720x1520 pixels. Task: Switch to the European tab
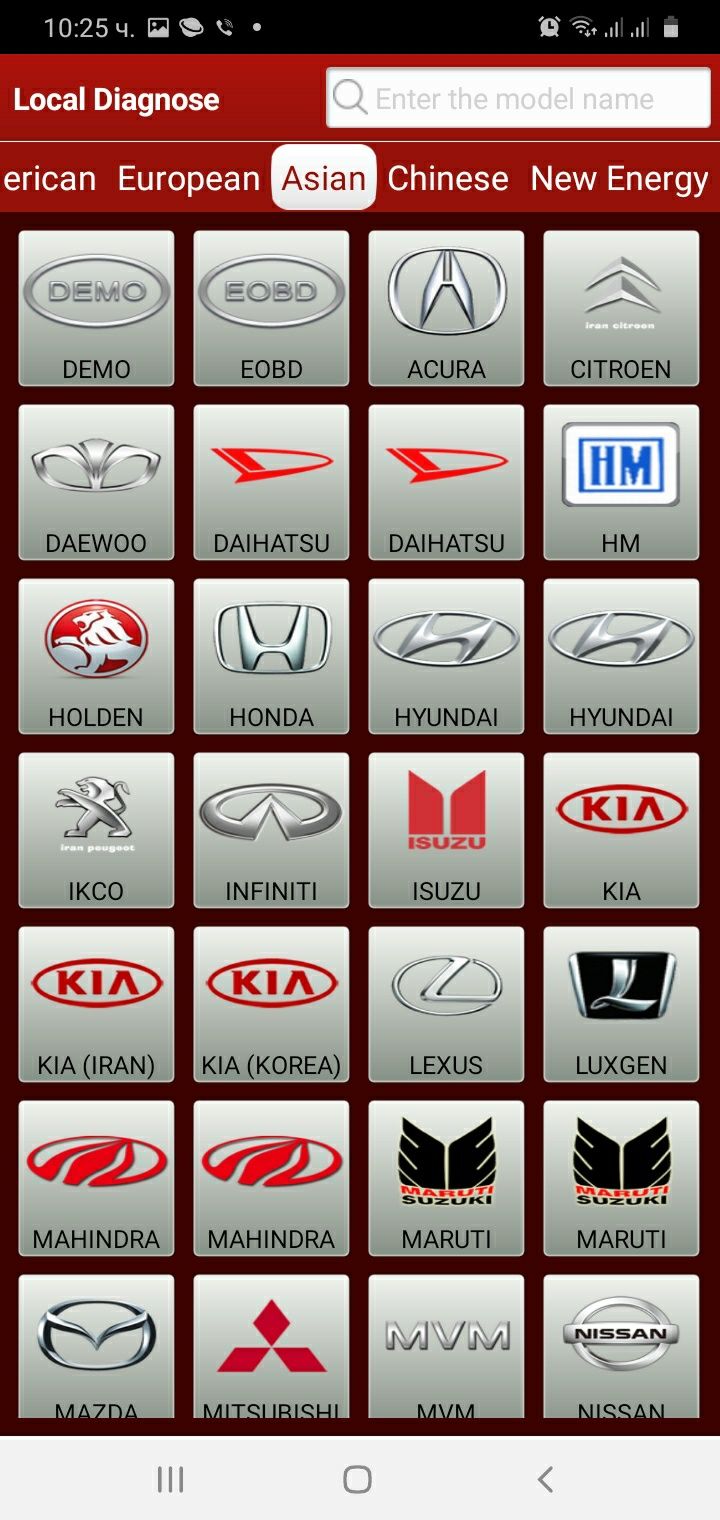click(188, 178)
